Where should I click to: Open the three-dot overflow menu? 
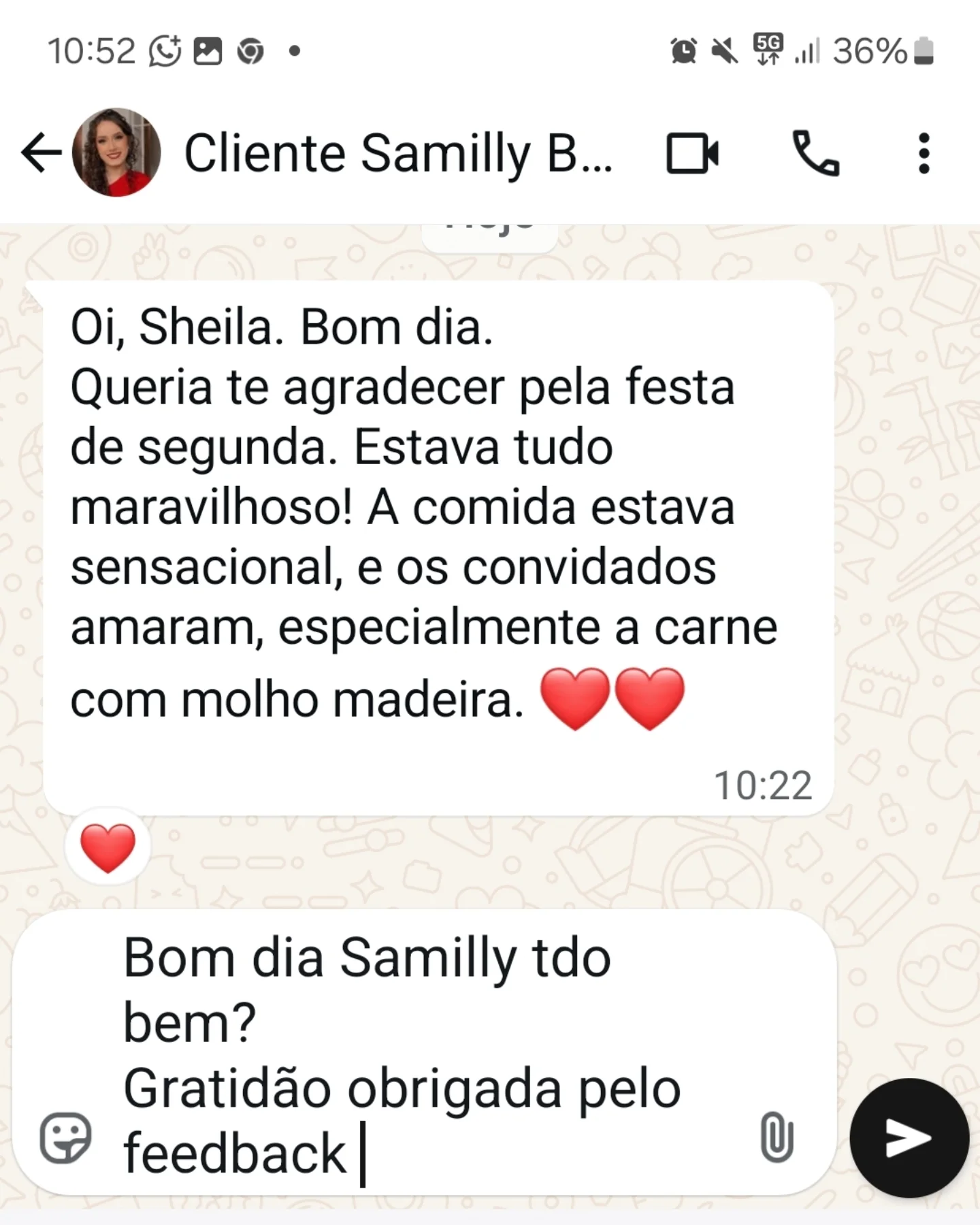(x=924, y=154)
